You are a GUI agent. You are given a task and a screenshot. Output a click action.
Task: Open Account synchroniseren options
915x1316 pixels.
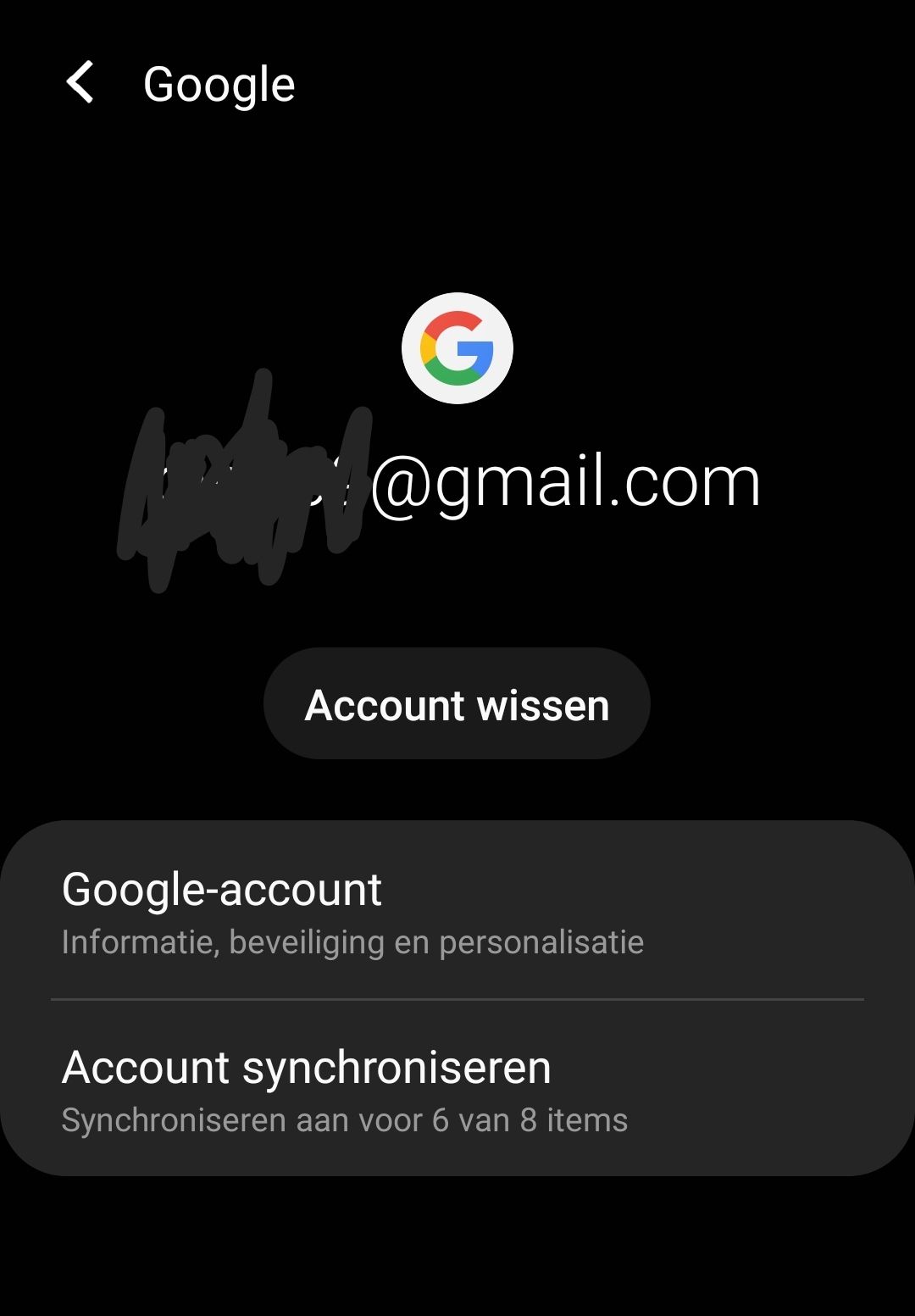coord(457,1090)
